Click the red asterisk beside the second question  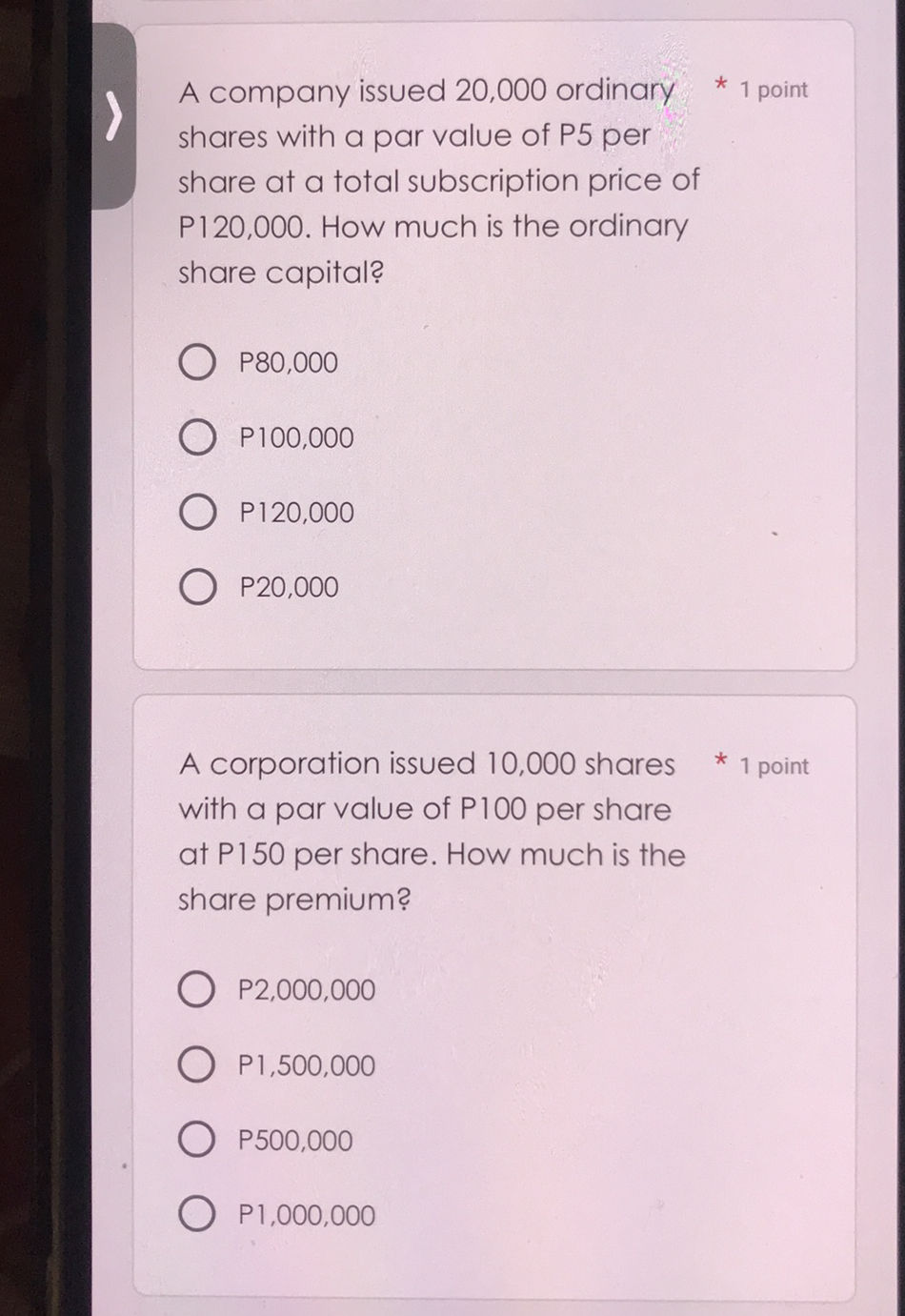[x=722, y=760]
